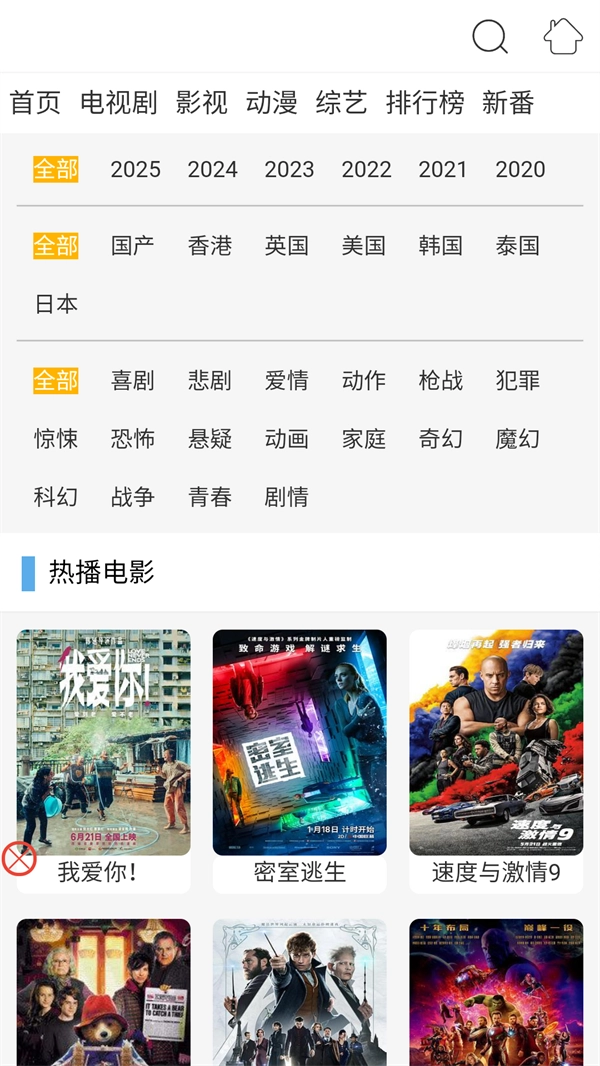Dismiss the red floating close icon
This screenshot has height=1066, width=600.
[x=19, y=858]
